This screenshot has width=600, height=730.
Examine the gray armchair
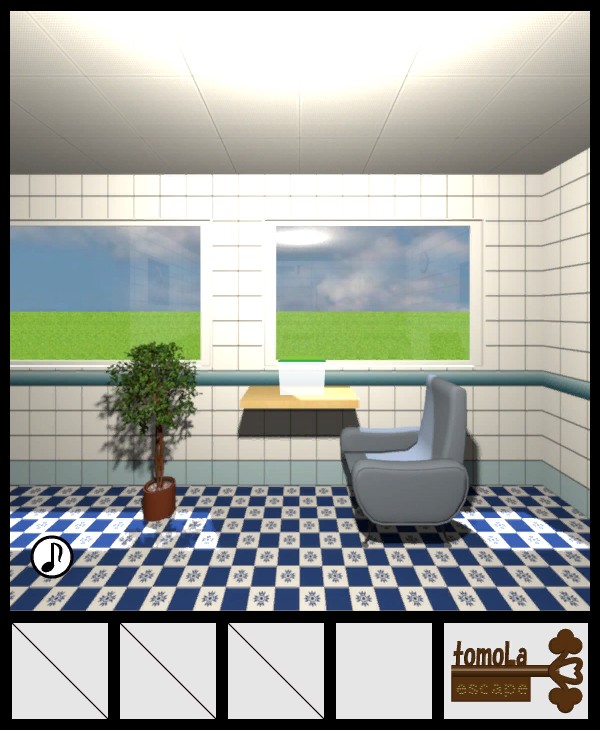(x=410, y=455)
